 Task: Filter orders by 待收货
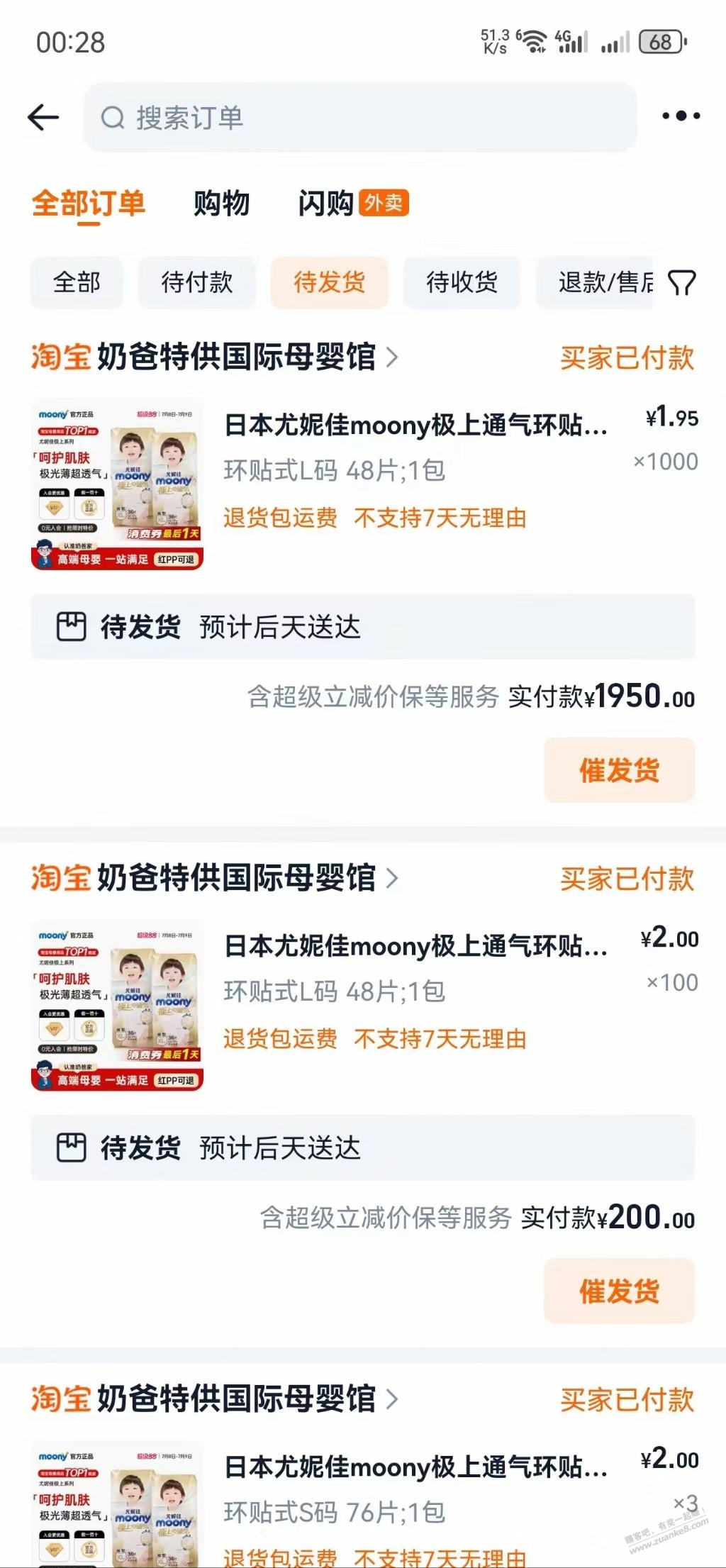point(462,282)
